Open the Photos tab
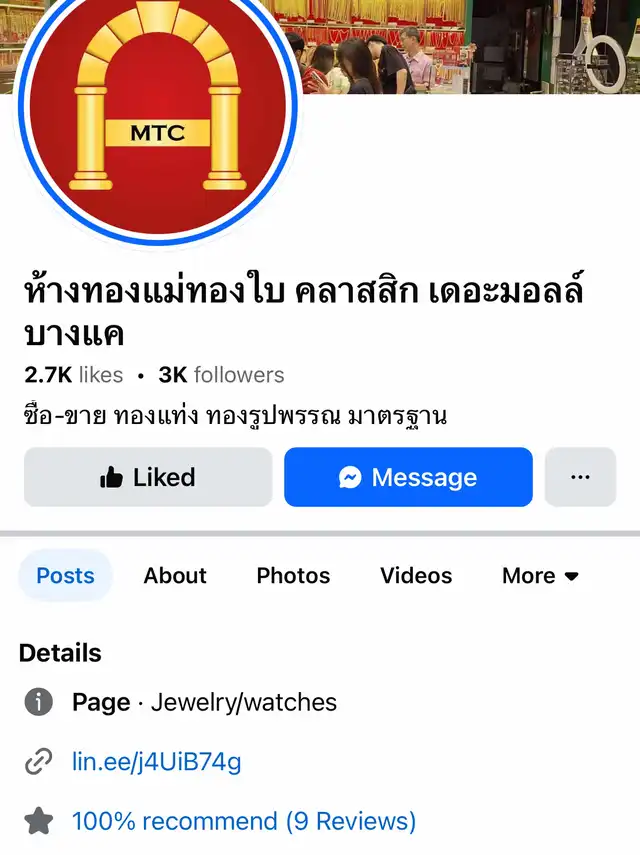The image size is (640, 855). click(293, 575)
